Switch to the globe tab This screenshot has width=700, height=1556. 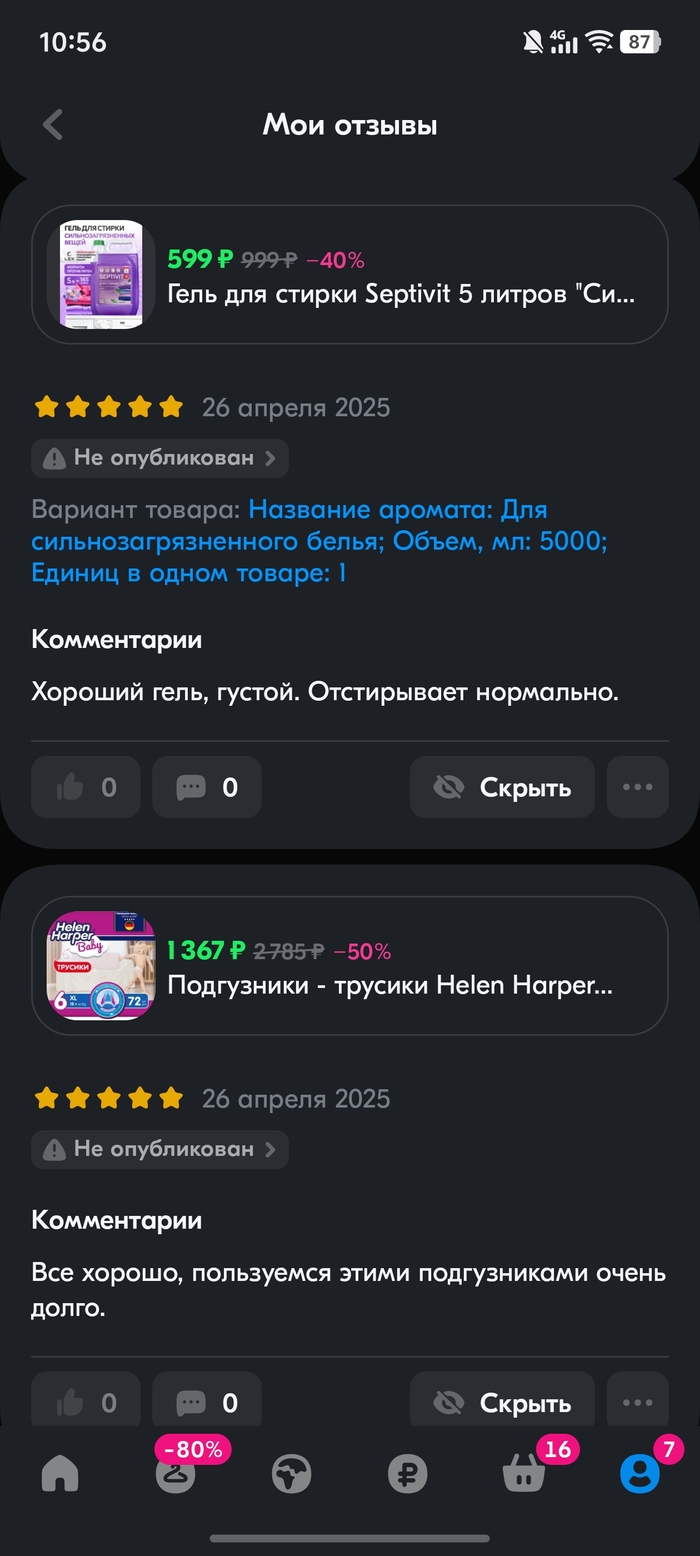click(x=292, y=1474)
